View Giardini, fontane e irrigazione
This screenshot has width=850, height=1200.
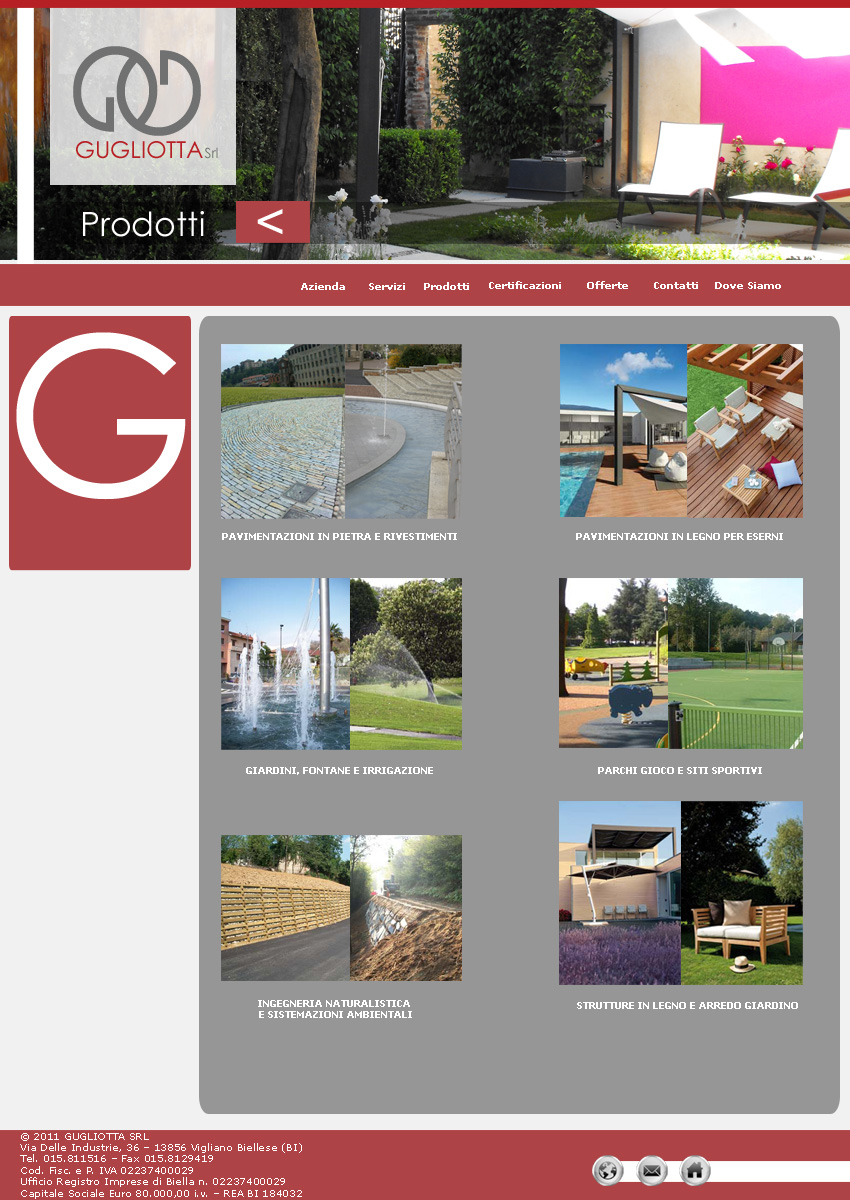coord(341,664)
